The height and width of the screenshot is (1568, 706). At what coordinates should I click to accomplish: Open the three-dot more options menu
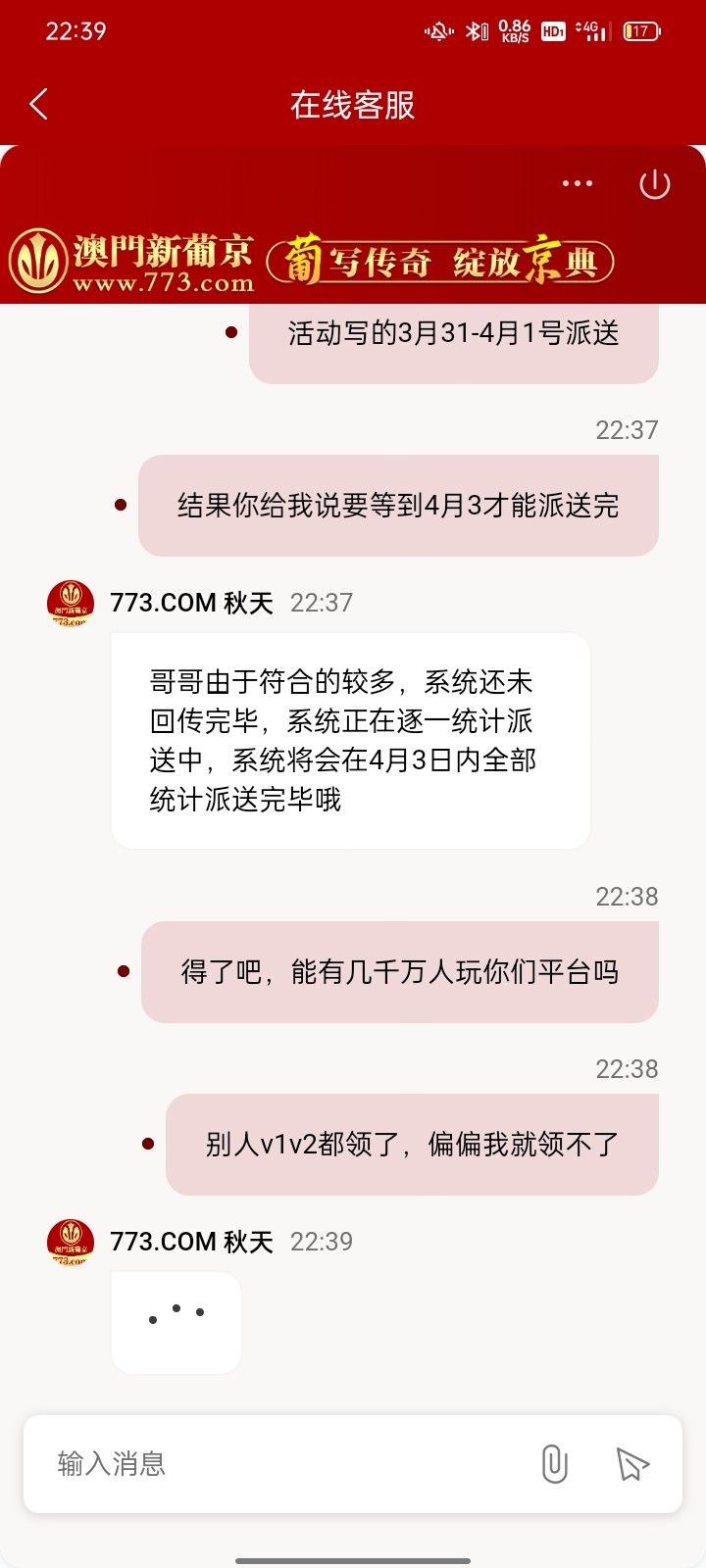tap(577, 183)
